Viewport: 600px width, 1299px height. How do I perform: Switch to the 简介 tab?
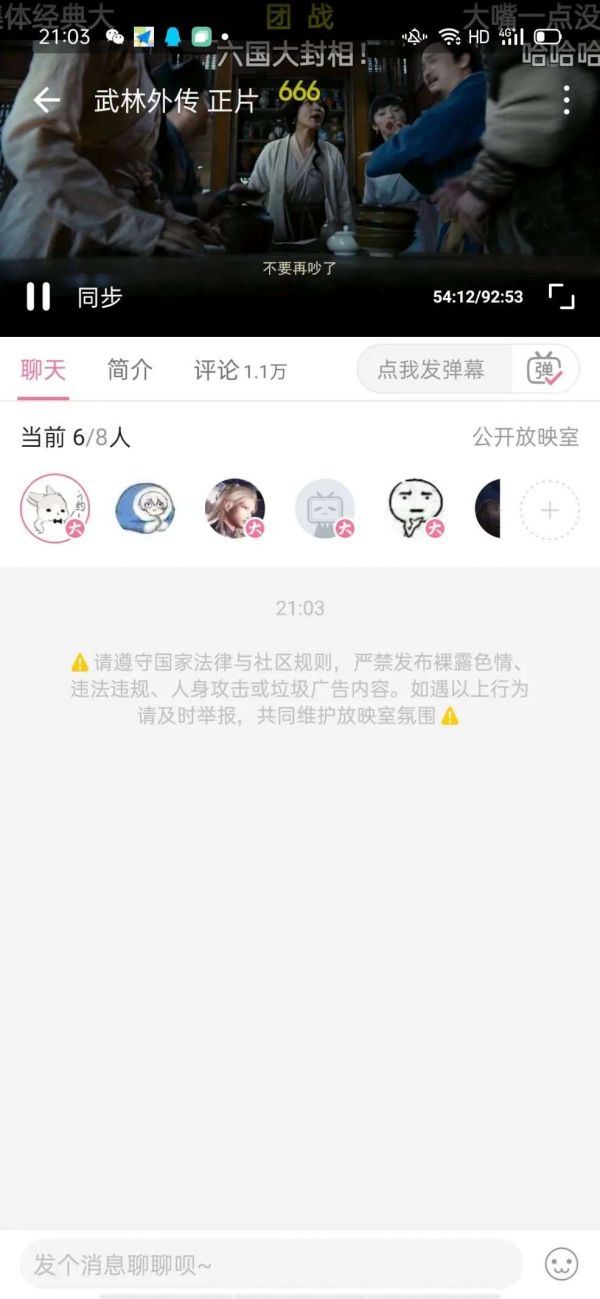click(x=130, y=370)
